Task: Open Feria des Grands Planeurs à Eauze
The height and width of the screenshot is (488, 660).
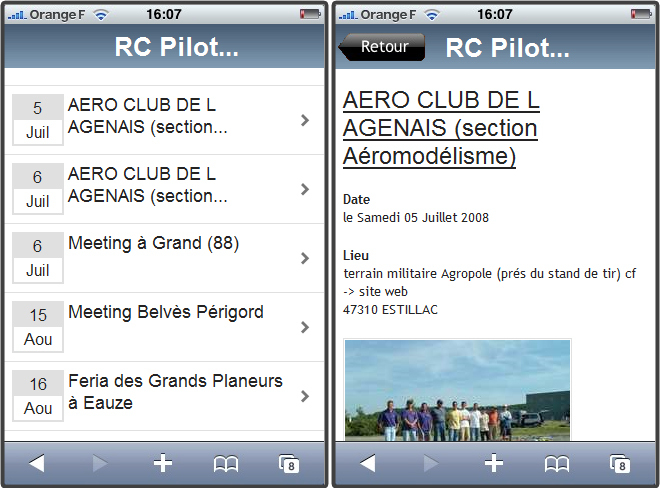Action: click(x=165, y=394)
